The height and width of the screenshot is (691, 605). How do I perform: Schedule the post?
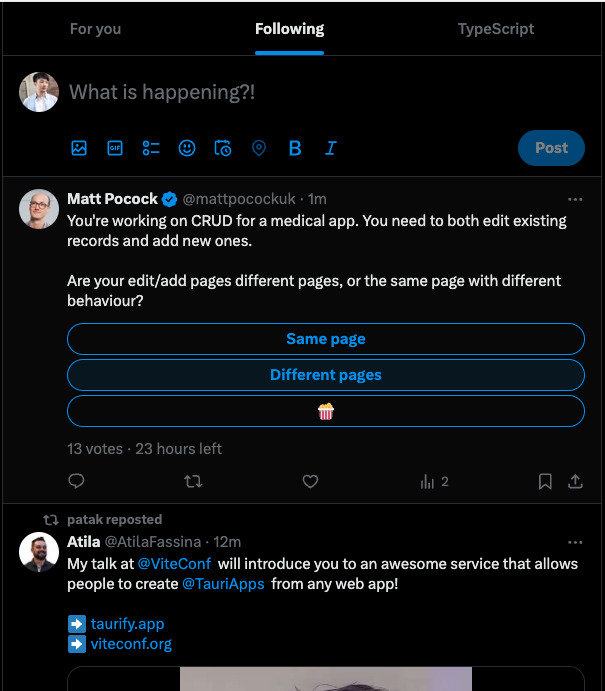[223, 148]
